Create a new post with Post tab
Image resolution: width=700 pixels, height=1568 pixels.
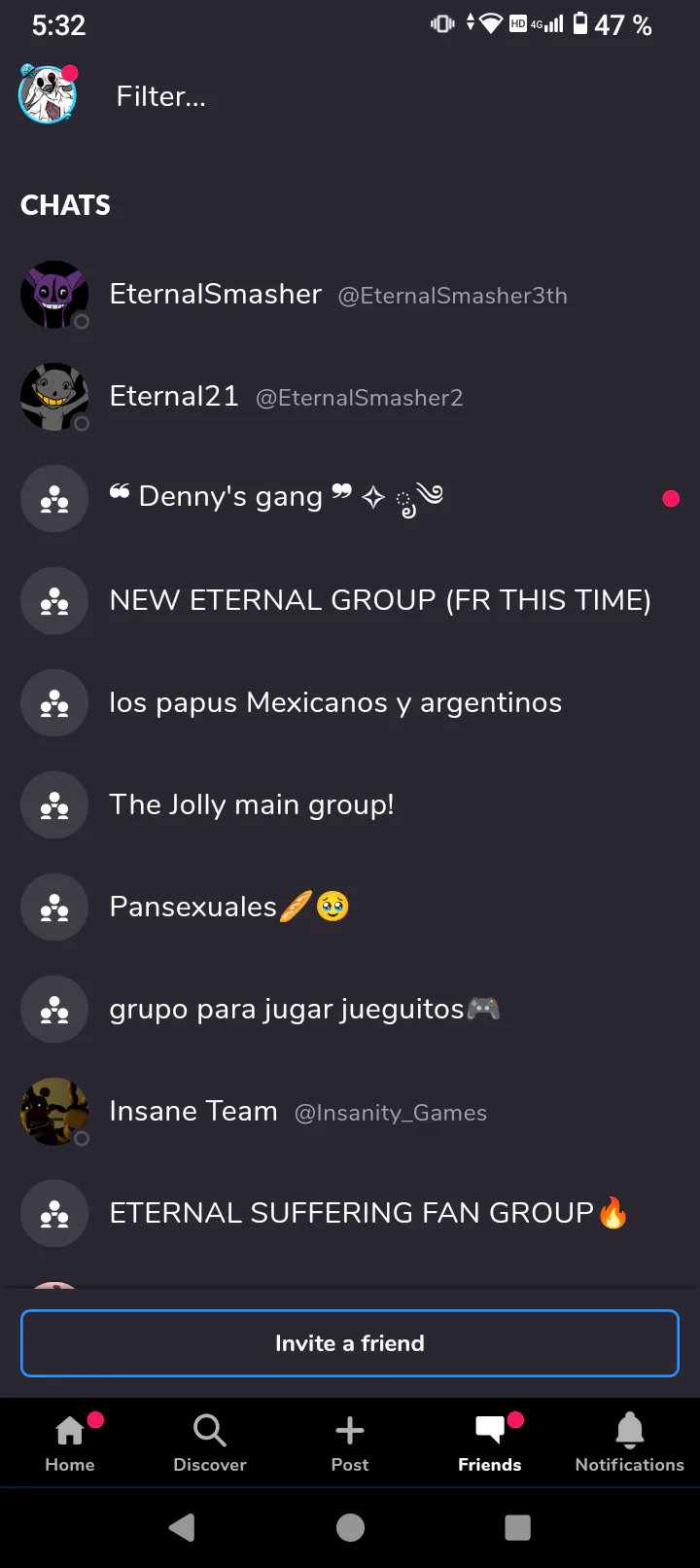coord(350,1443)
